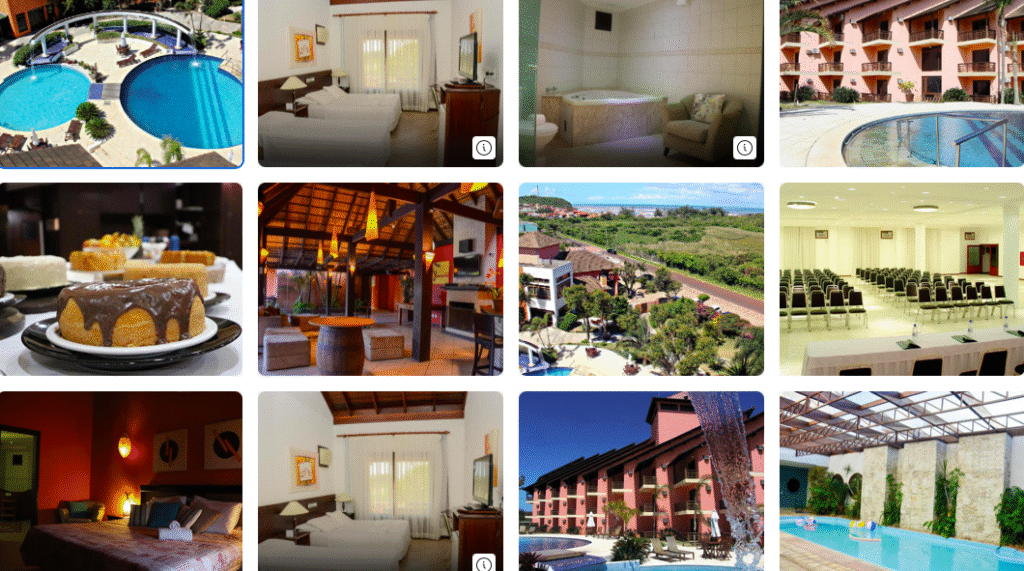
Task: View the aerial coastline and garden photo
Action: tap(641, 278)
